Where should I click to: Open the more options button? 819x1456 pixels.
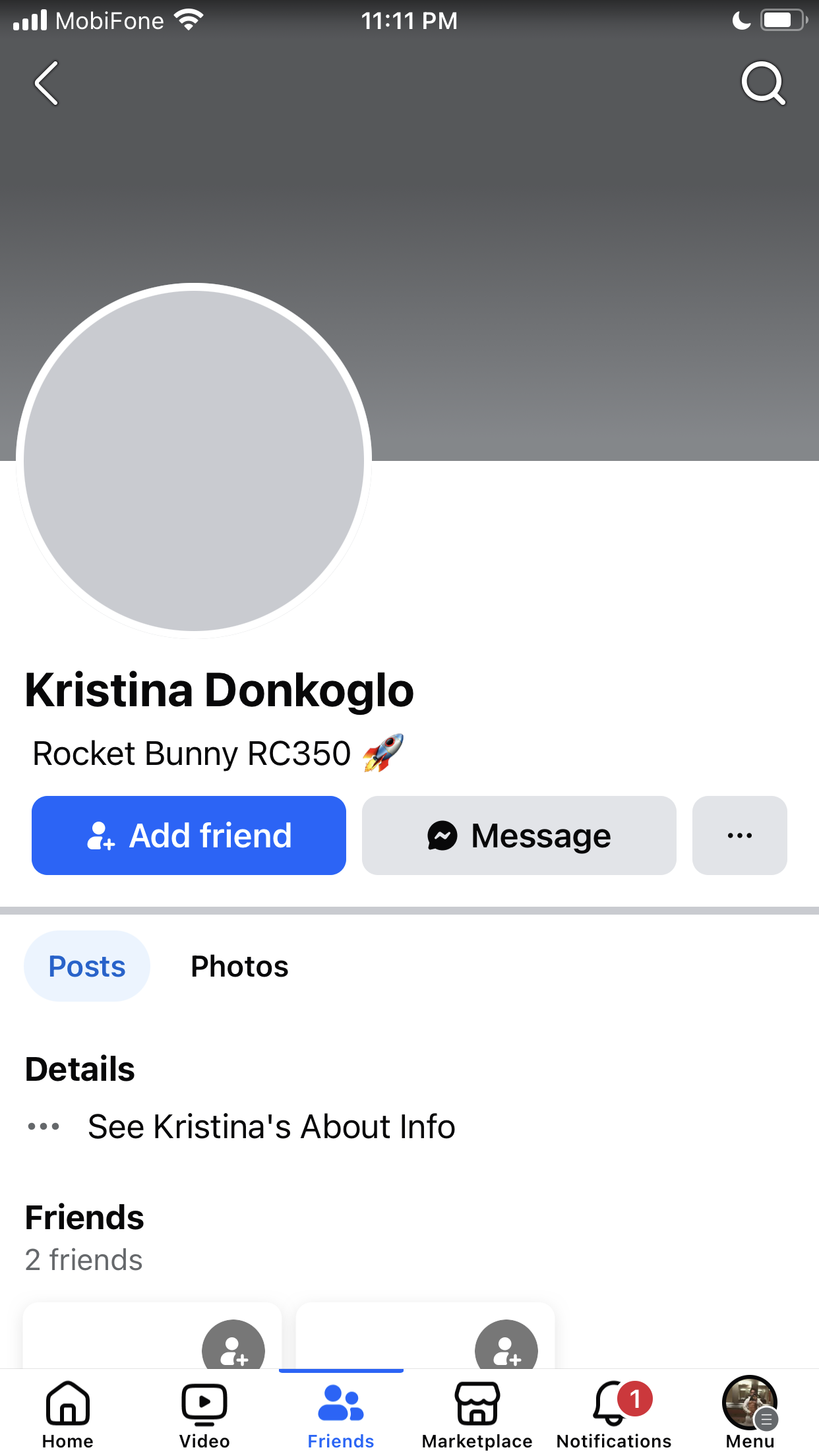coord(740,835)
